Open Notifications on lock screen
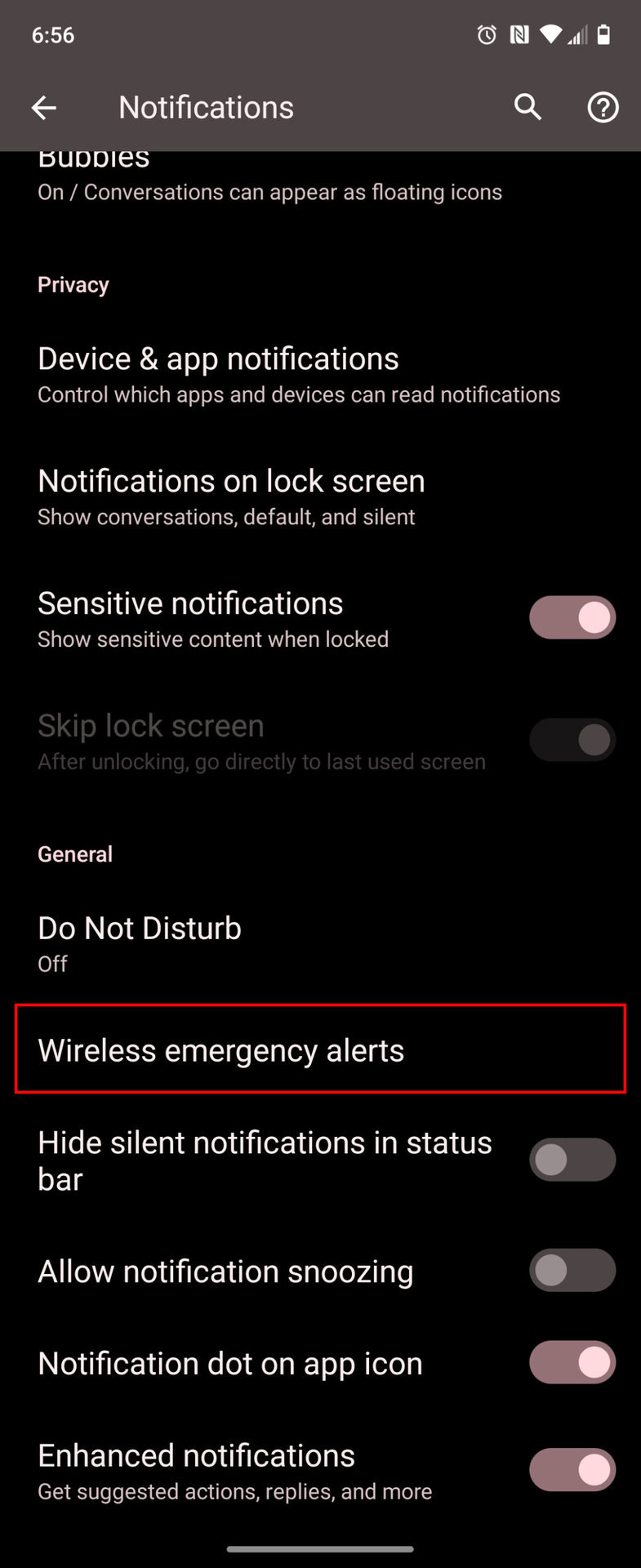Screen dimensions: 641x1568 pos(320,497)
